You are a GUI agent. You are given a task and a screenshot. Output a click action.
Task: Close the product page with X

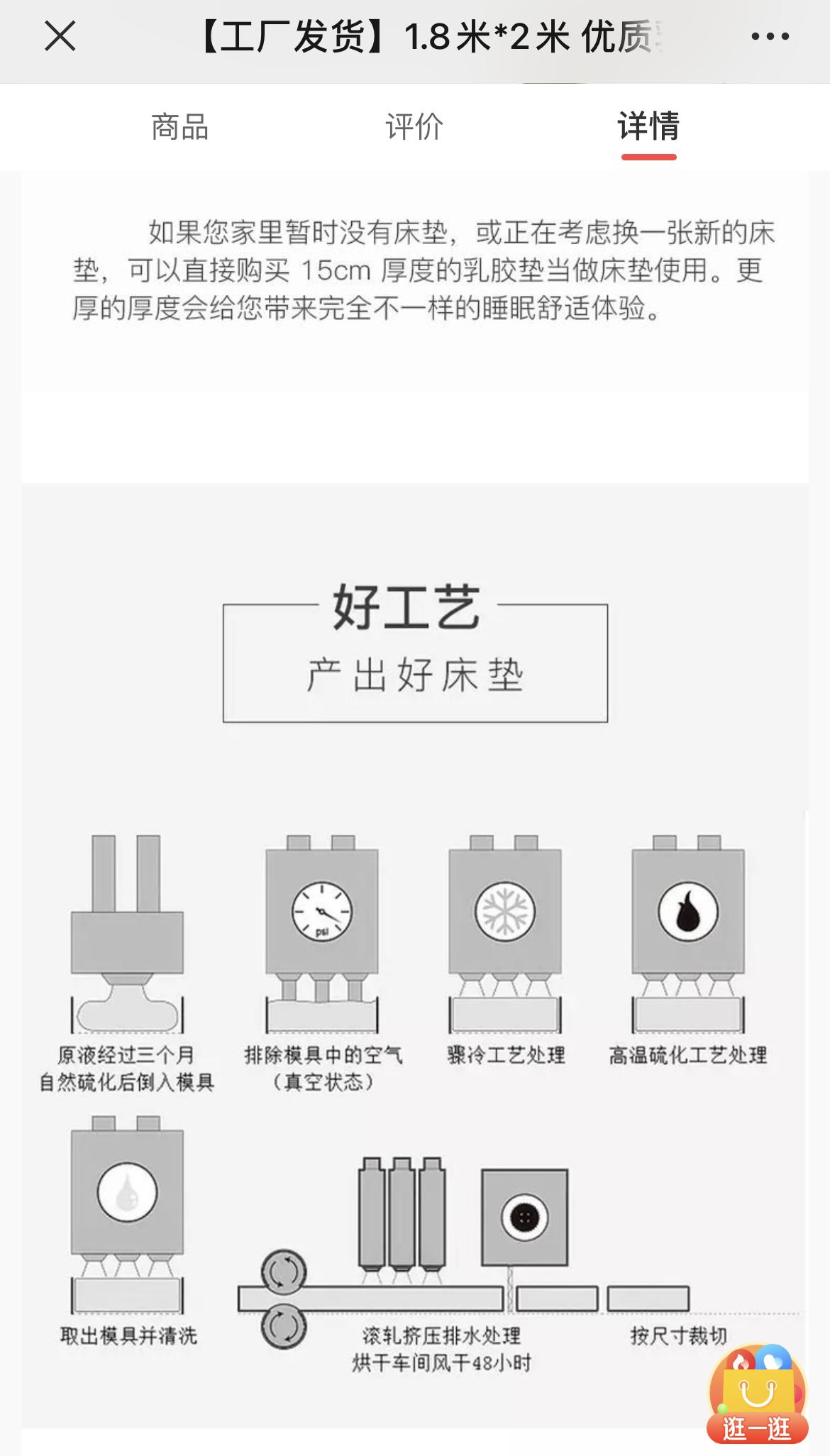point(62,37)
